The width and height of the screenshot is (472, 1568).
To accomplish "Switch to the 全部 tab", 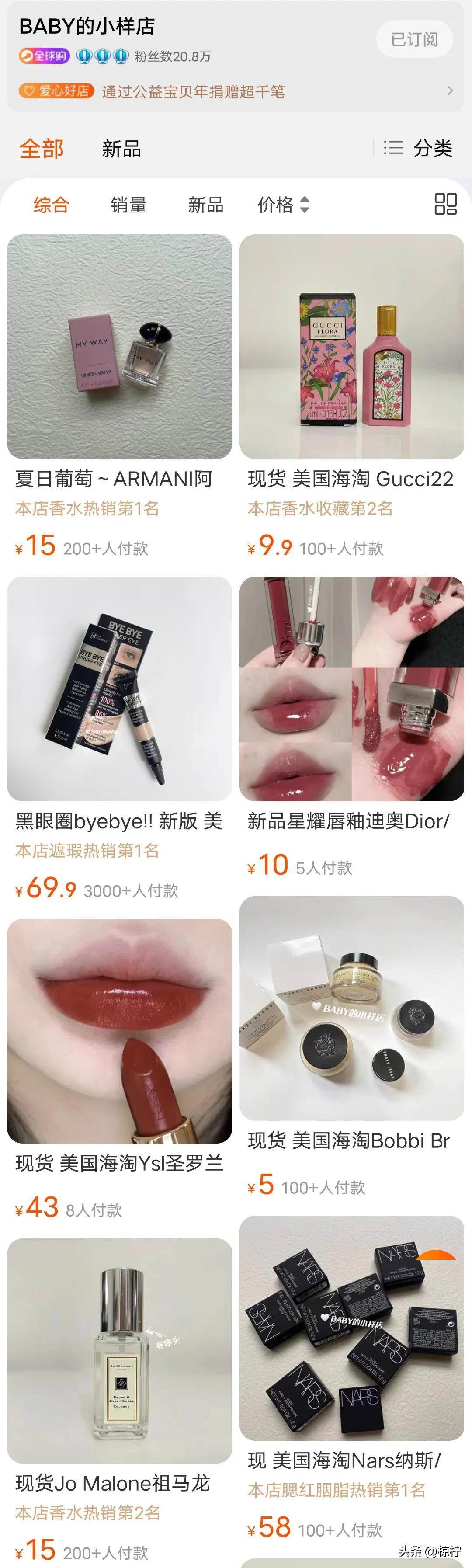I will 42,149.
